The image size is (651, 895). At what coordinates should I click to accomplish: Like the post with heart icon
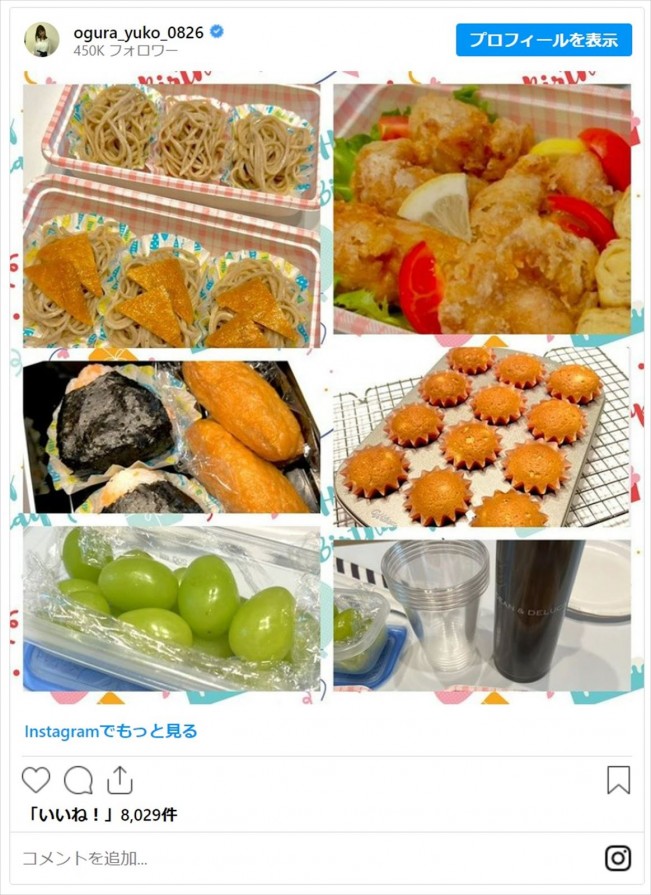[36, 780]
